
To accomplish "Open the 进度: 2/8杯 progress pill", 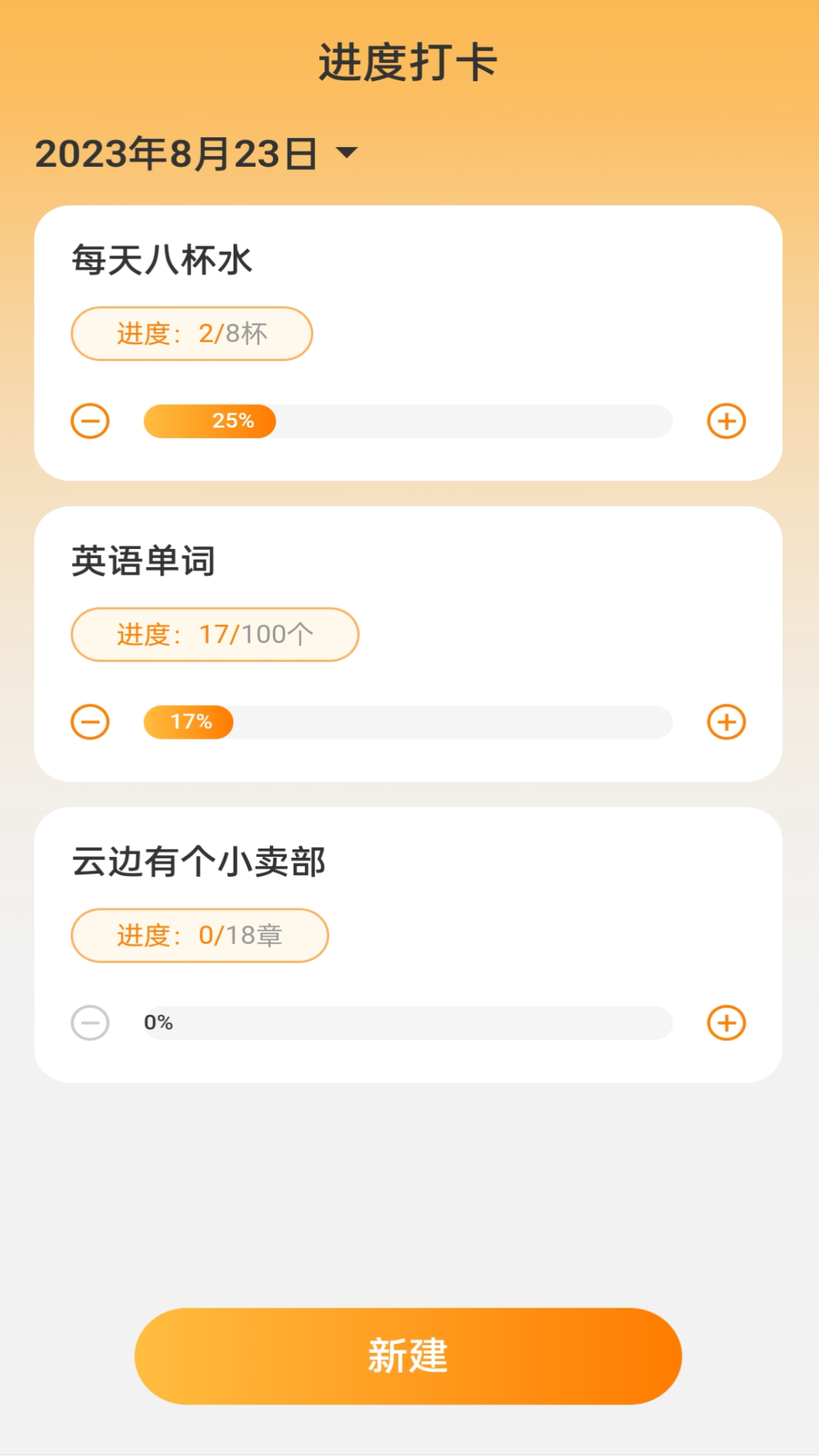I will click(190, 334).
